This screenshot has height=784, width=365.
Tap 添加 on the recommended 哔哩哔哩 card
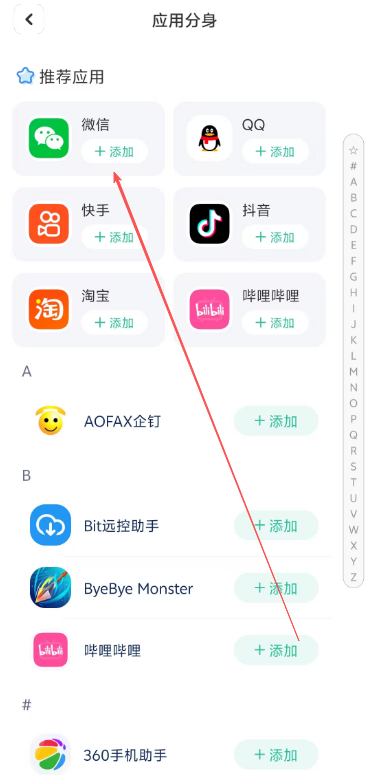click(x=276, y=322)
